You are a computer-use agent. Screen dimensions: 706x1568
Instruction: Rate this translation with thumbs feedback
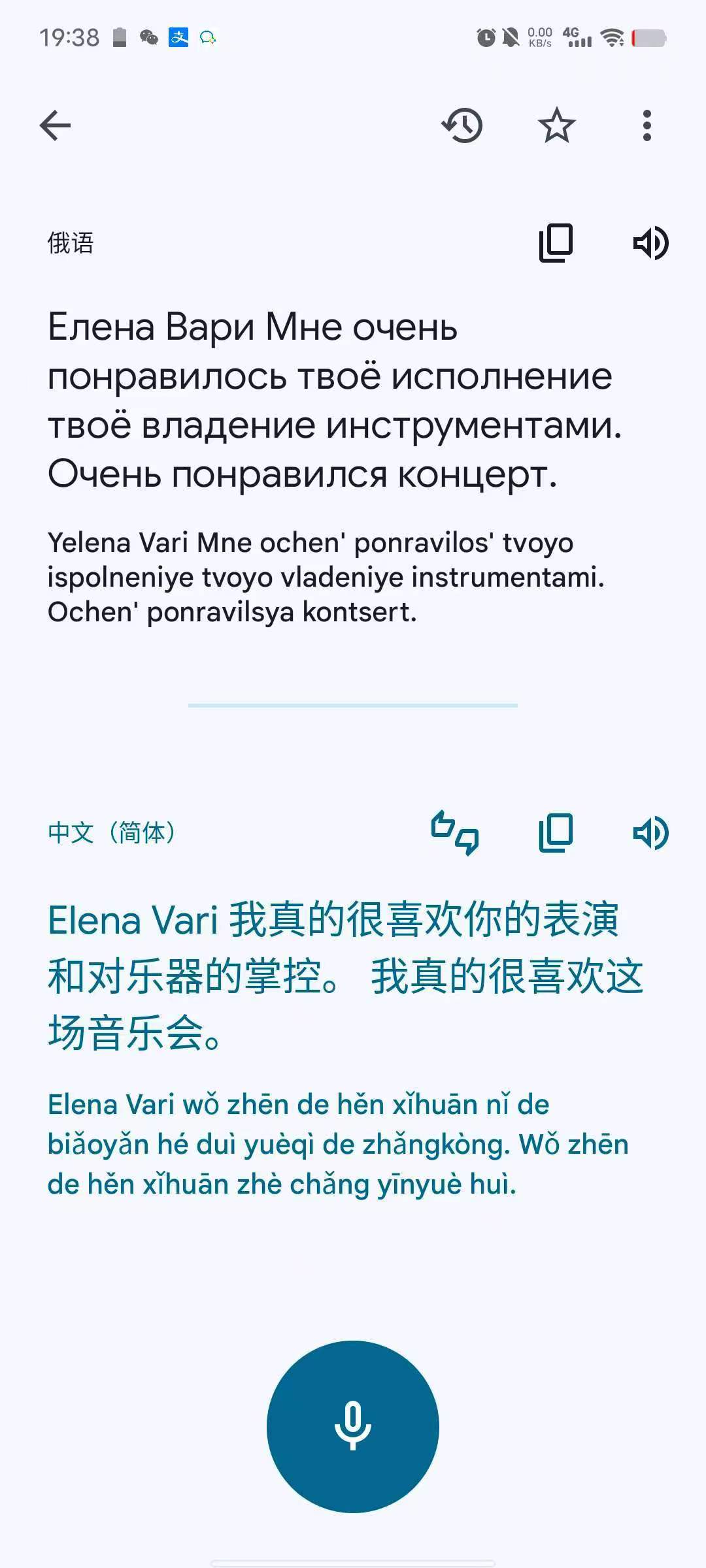(455, 833)
